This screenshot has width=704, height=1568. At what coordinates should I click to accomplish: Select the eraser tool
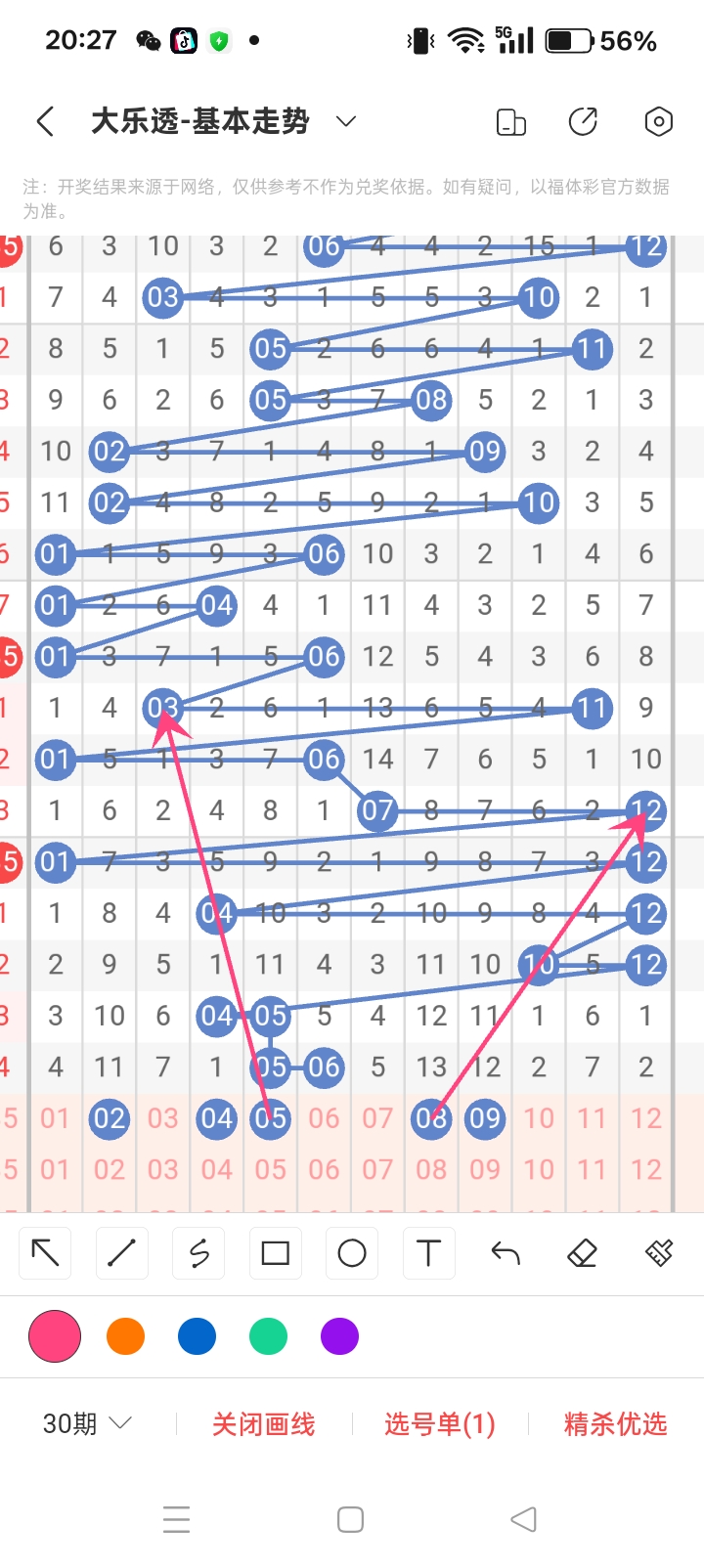click(x=582, y=1253)
